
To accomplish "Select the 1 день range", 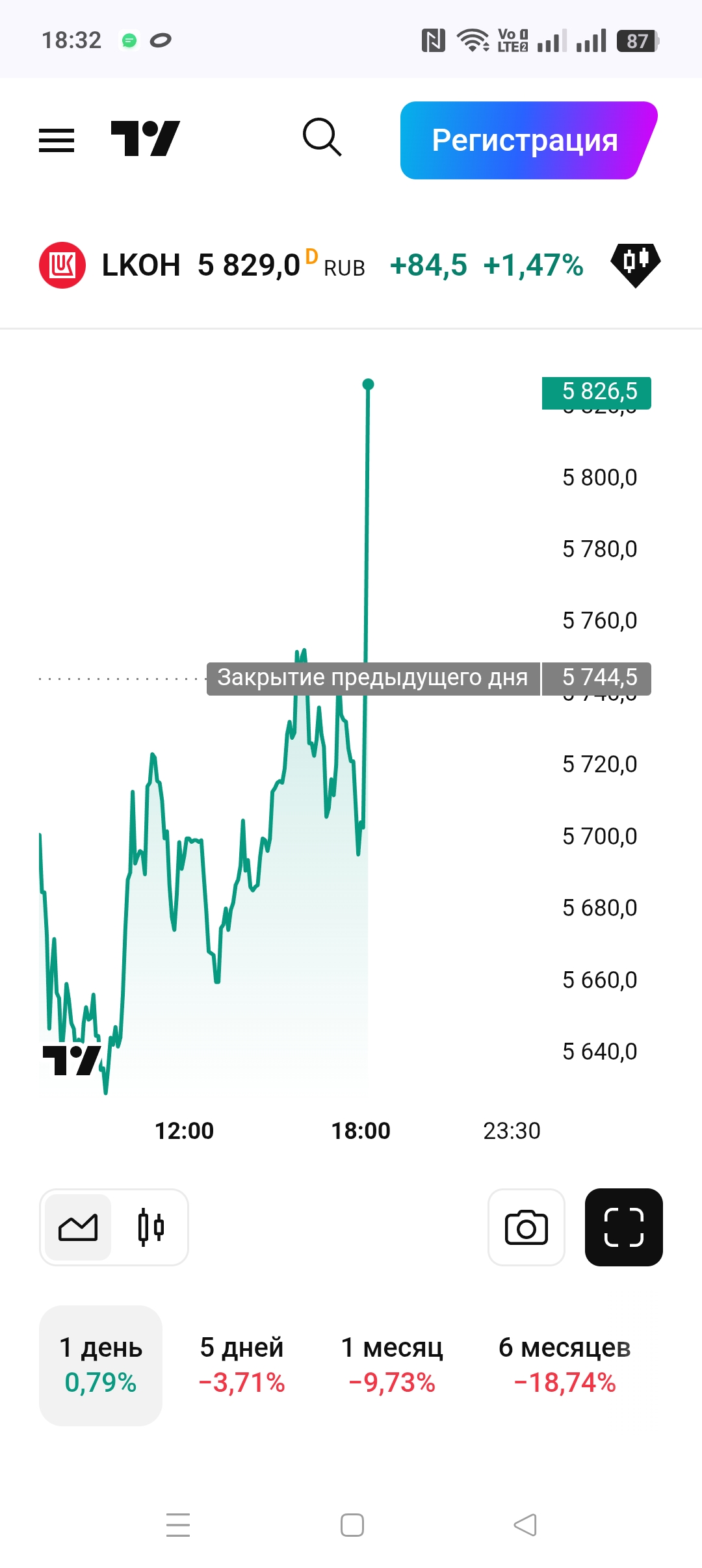I will click(x=101, y=1365).
